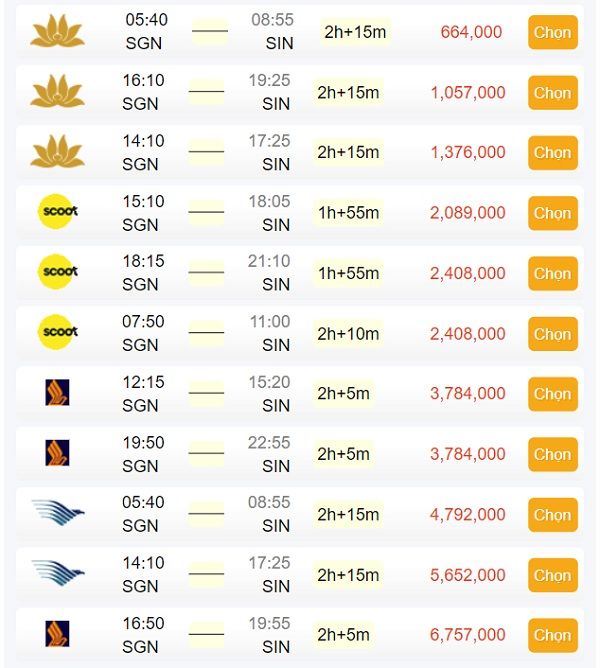
Task: Select Scoot flight priced 2,089,000
Action: (x=552, y=213)
